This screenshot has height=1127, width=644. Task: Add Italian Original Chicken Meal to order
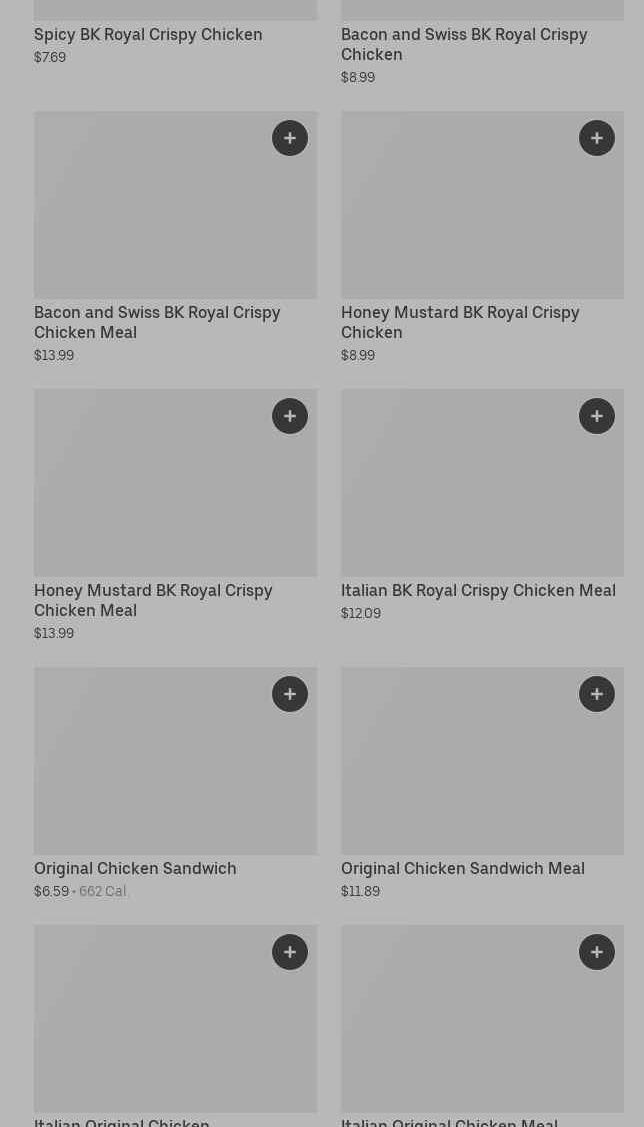[597, 952]
